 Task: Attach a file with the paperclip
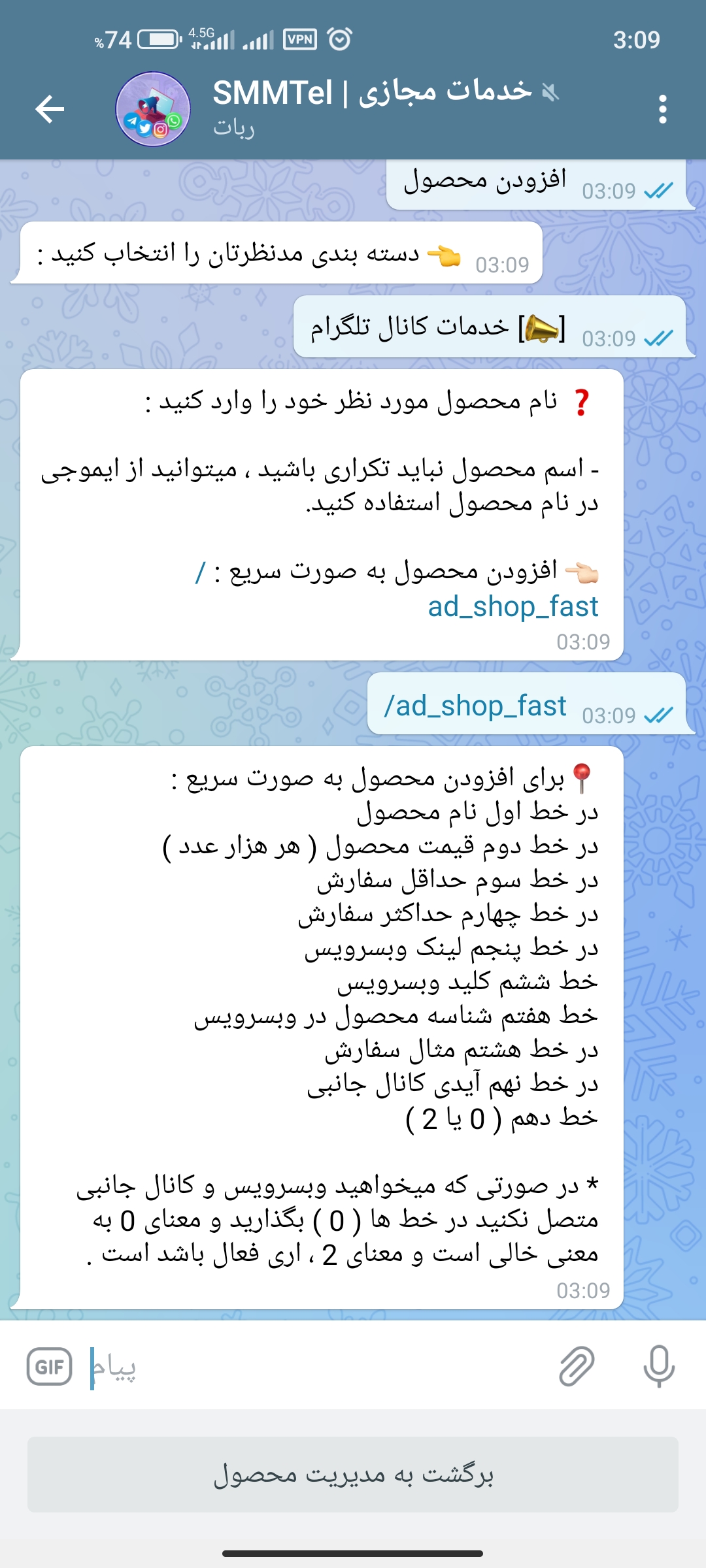(577, 1367)
